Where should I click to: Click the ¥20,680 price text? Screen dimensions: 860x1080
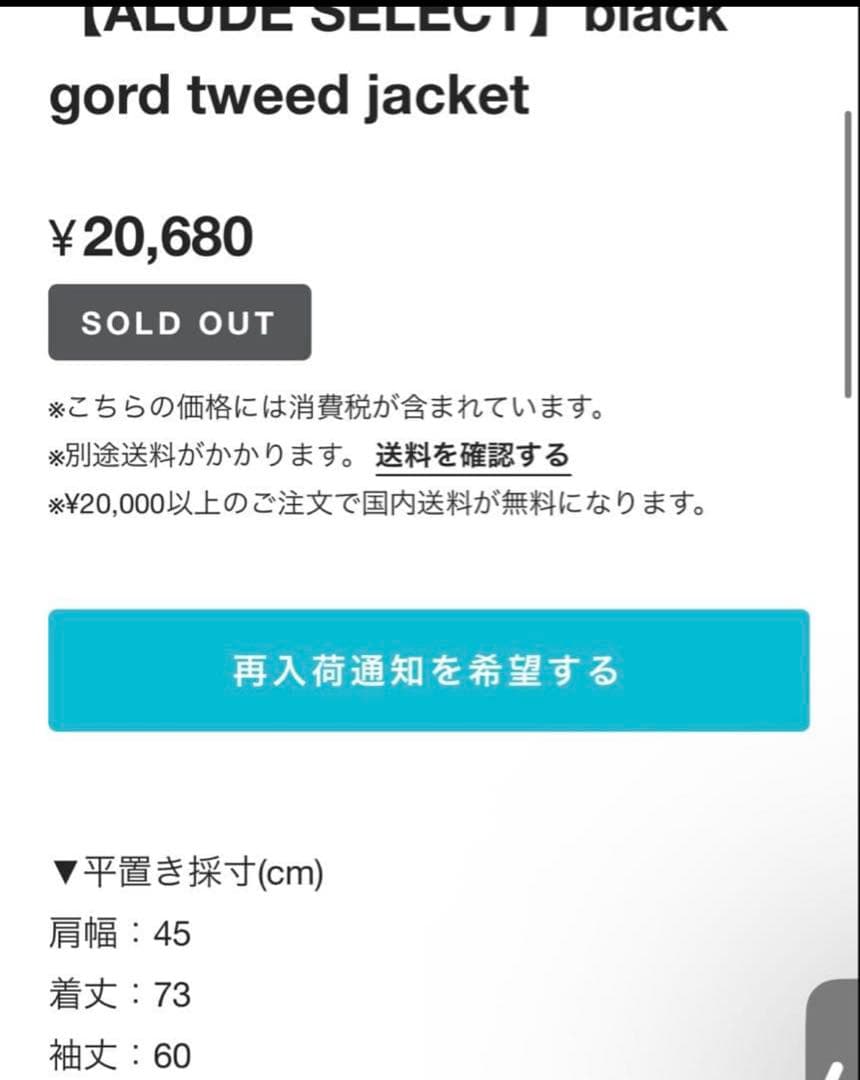150,236
